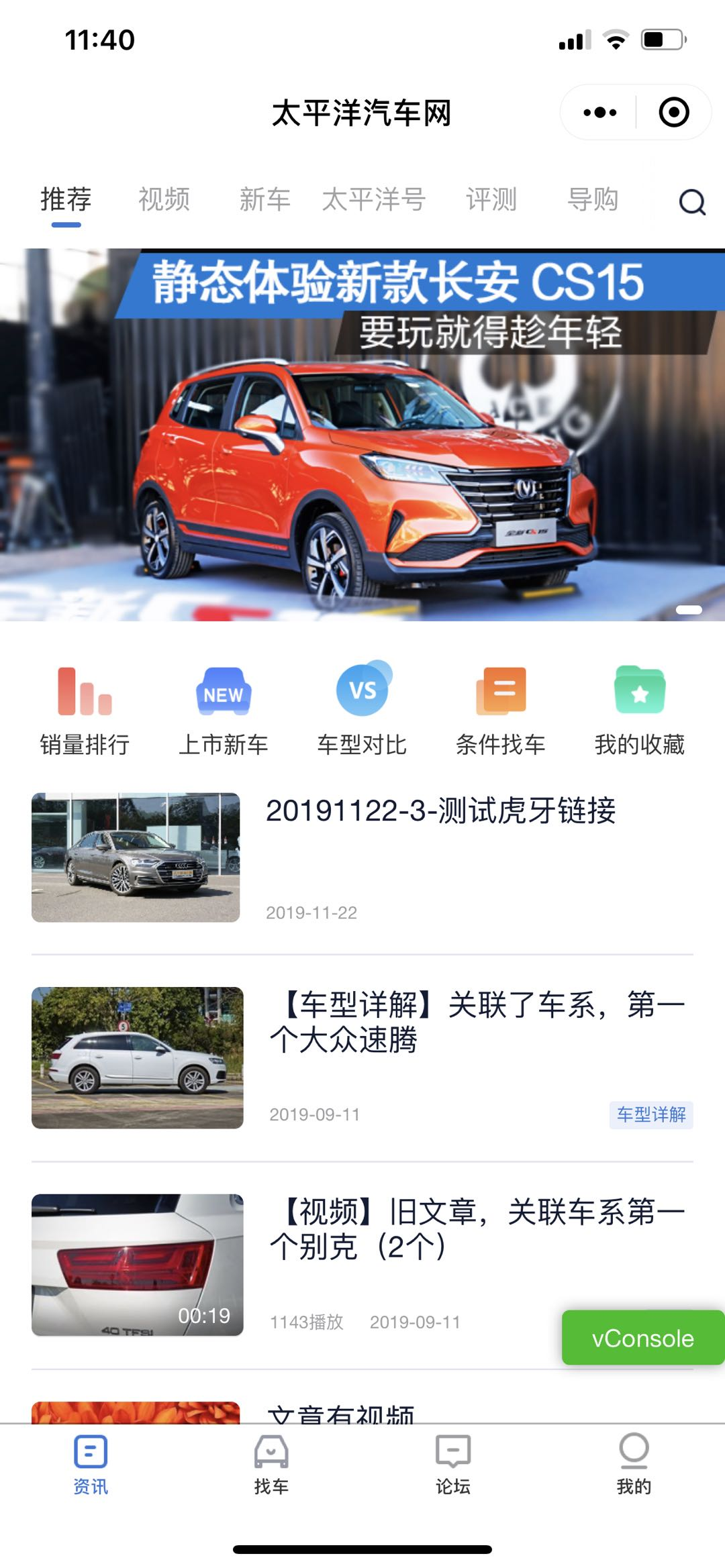The image size is (725, 1568).
Task: View 上市新车 new launches
Action: (x=224, y=711)
